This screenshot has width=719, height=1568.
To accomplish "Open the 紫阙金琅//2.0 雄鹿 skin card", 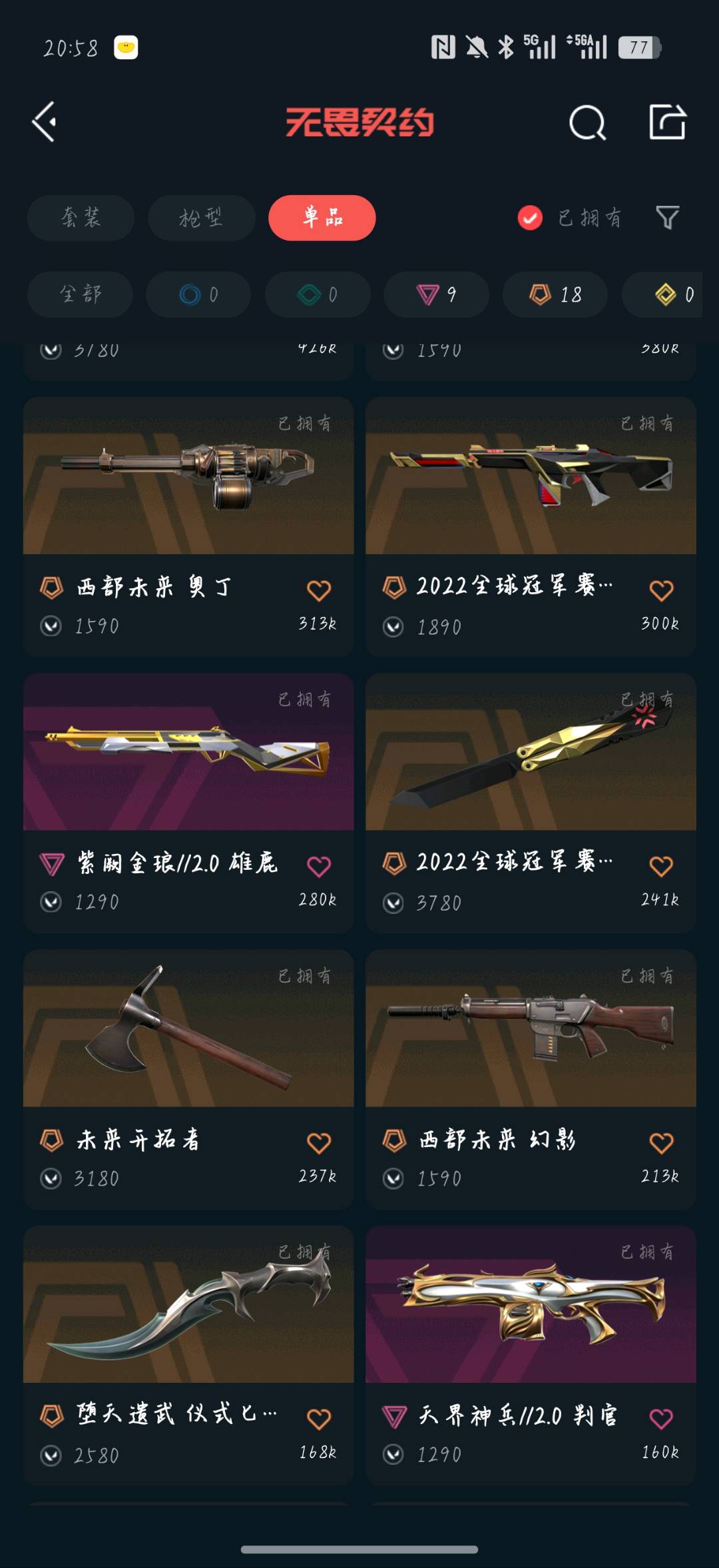I will click(188, 803).
